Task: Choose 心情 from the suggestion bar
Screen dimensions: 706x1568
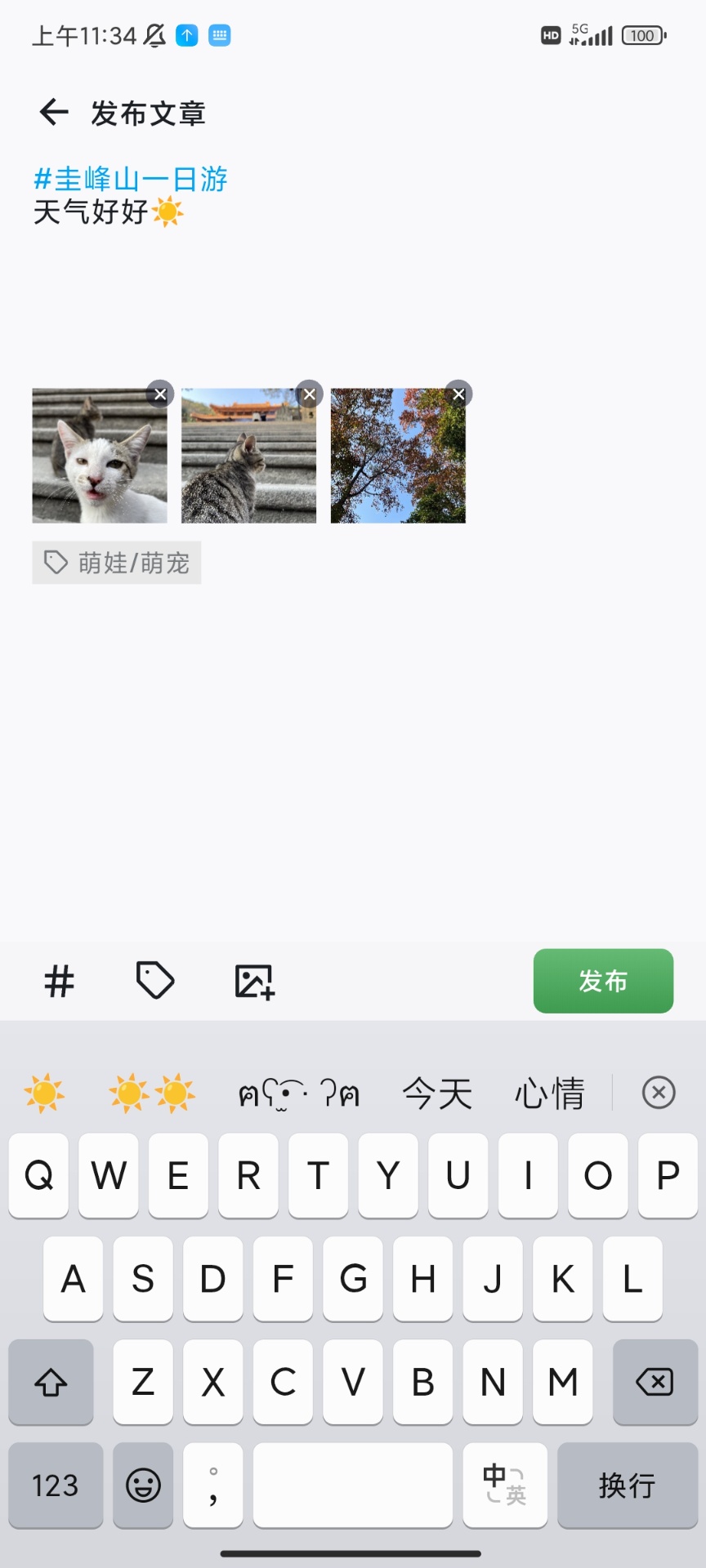Action: pyautogui.click(x=550, y=1092)
